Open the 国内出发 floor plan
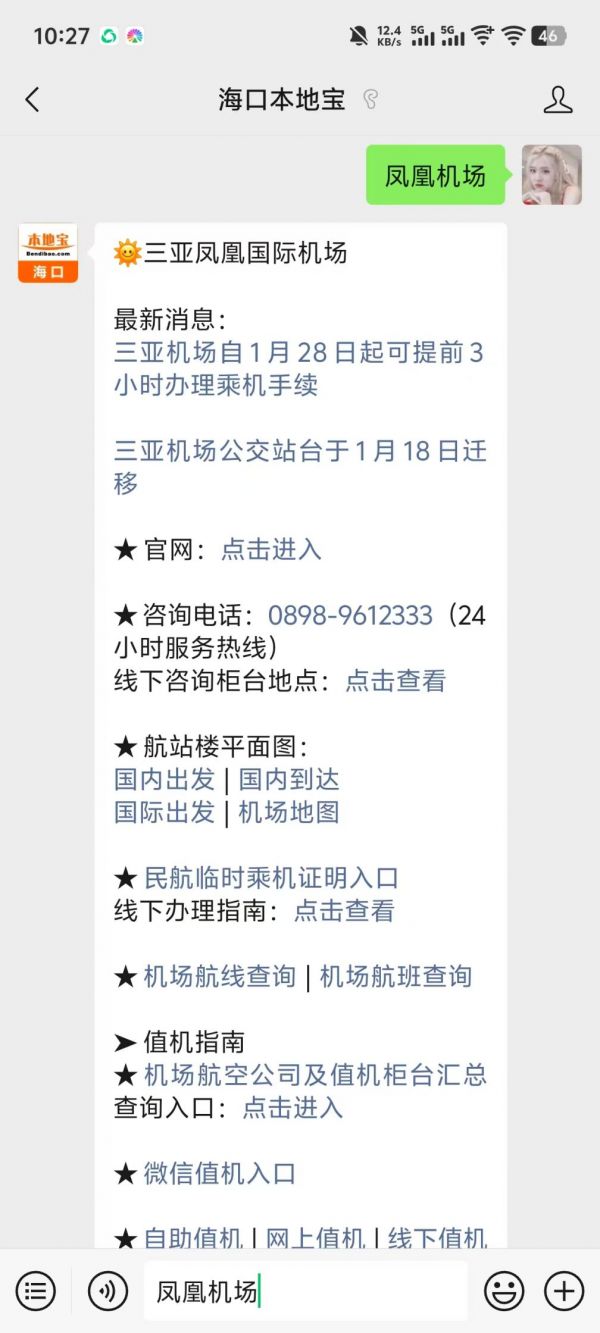This screenshot has width=600, height=1333. tap(164, 780)
